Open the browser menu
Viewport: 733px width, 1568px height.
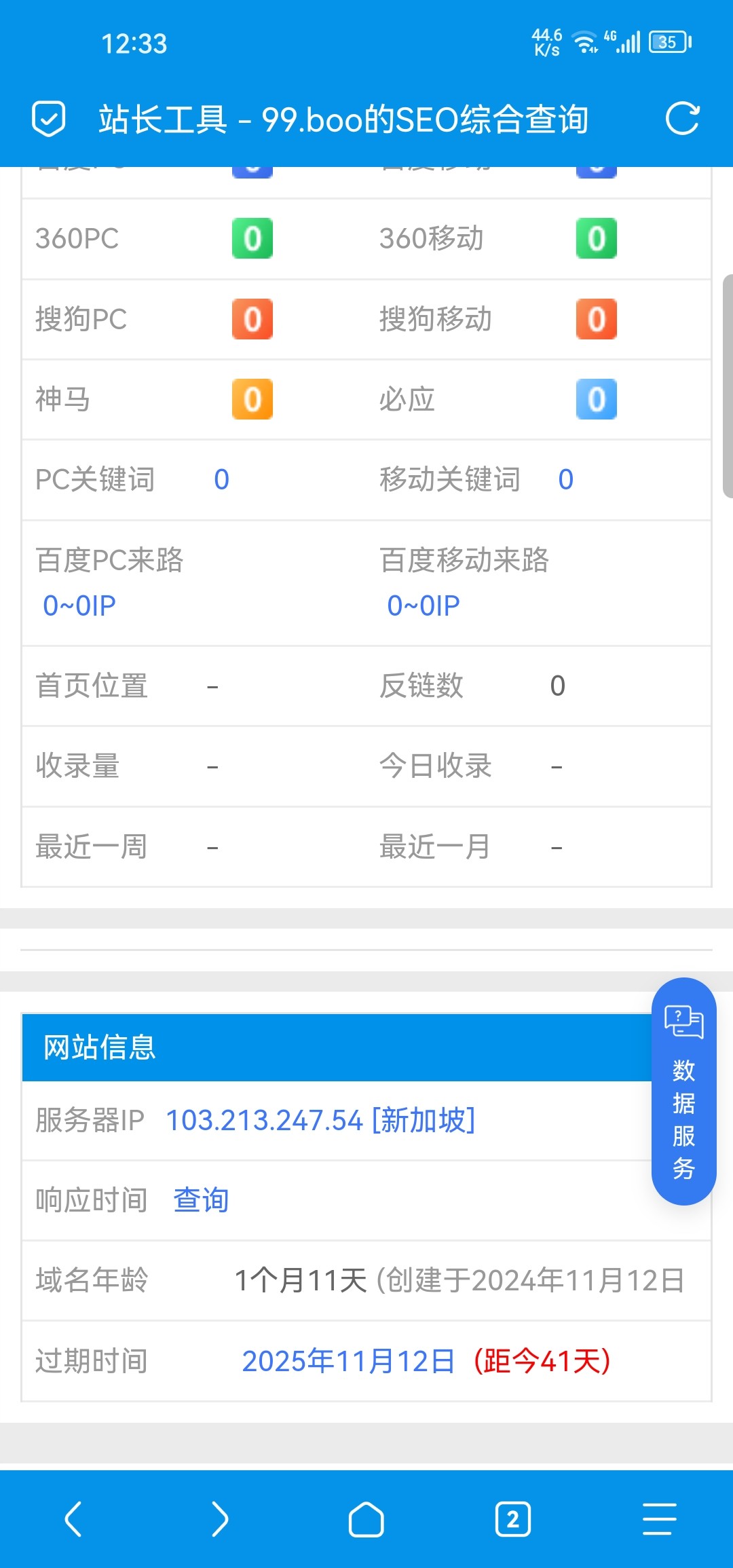click(660, 1519)
